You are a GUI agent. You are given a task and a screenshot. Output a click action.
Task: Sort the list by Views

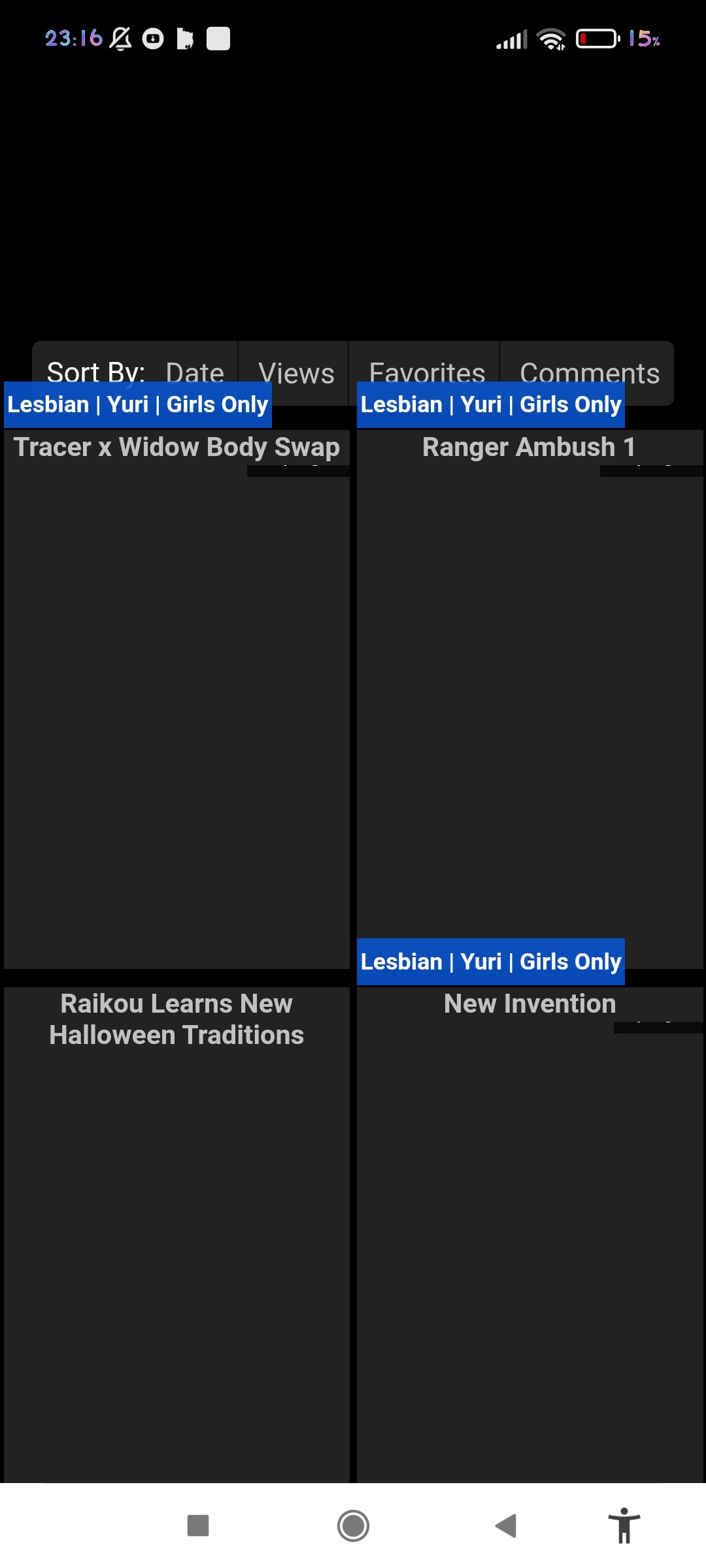point(295,371)
